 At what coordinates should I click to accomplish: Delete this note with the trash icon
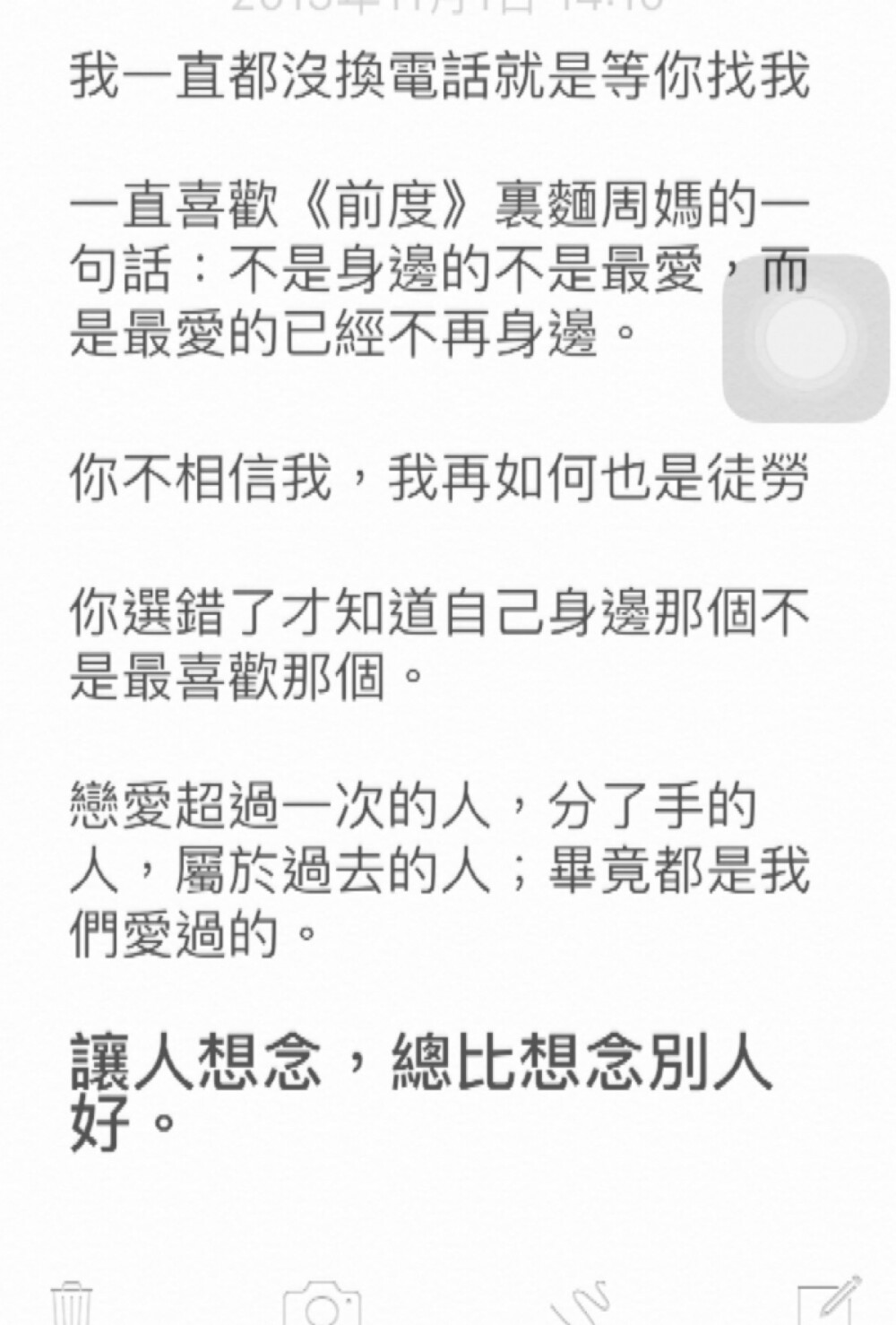73,1305
